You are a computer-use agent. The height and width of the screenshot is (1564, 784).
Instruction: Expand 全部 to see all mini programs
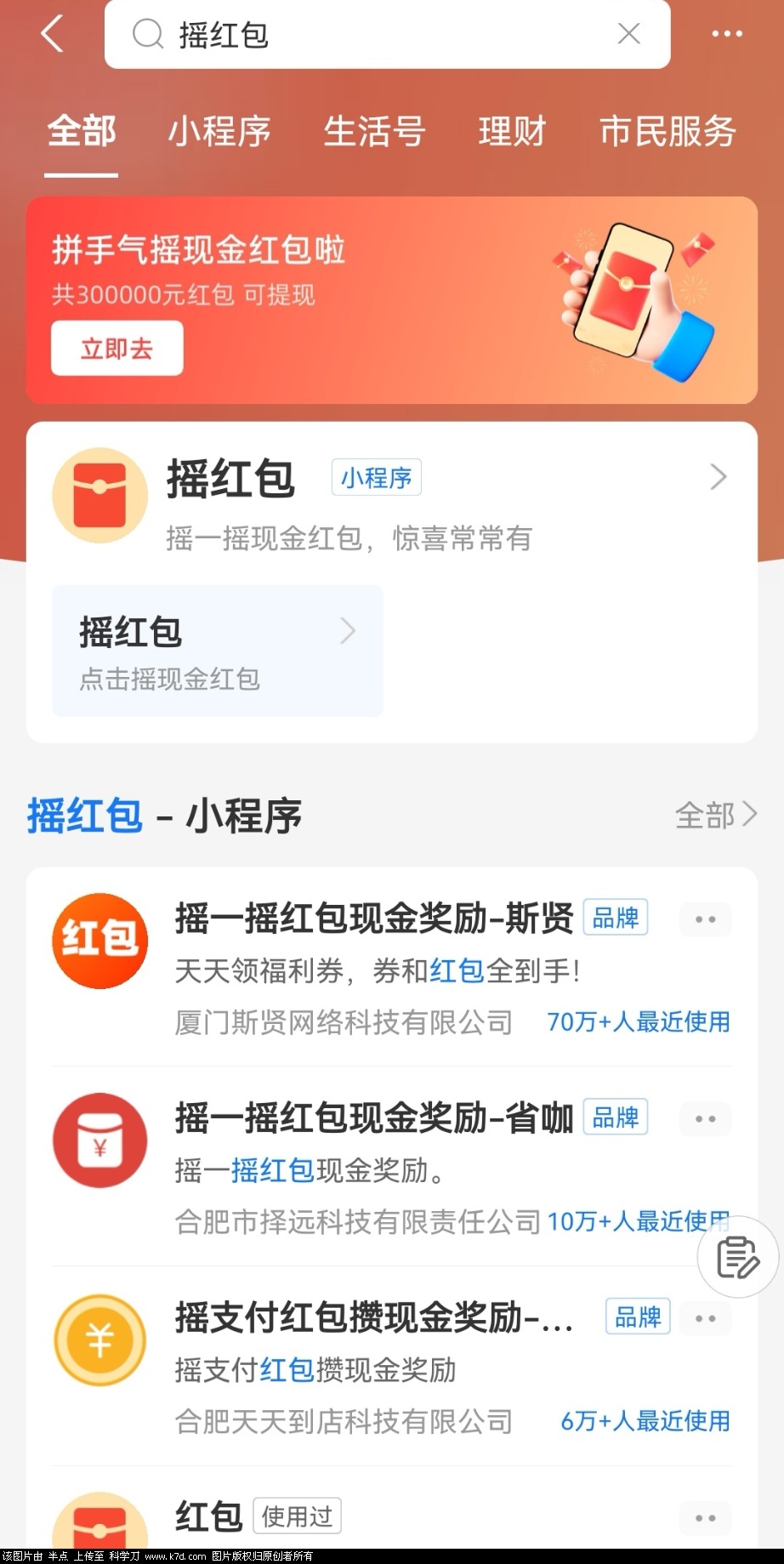click(715, 815)
